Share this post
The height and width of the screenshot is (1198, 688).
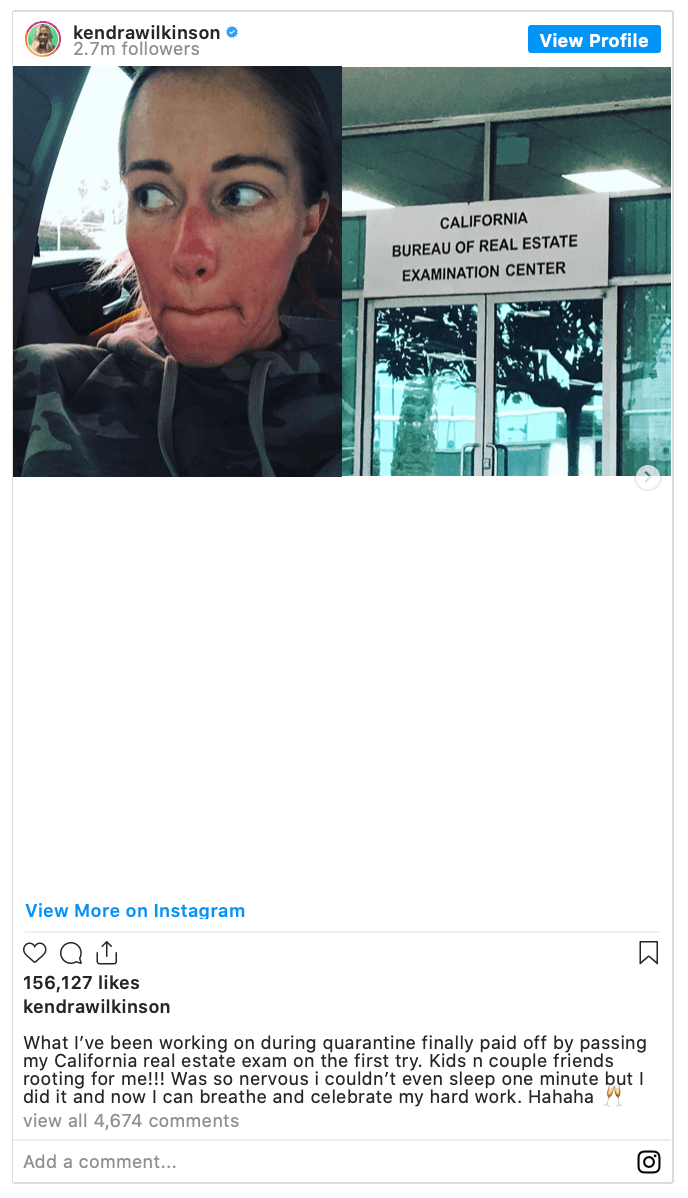(x=107, y=953)
